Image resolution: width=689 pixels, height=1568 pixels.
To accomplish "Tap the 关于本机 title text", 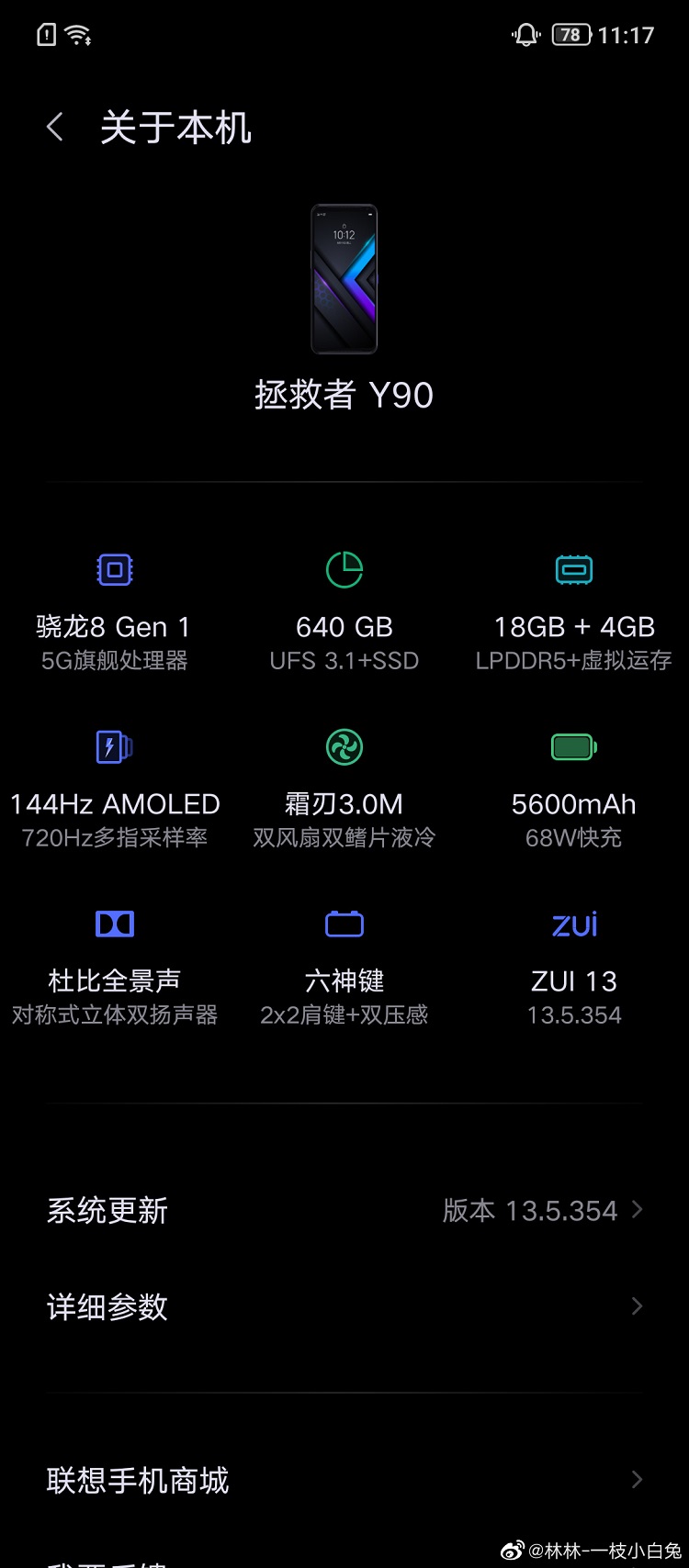I will pos(176,128).
